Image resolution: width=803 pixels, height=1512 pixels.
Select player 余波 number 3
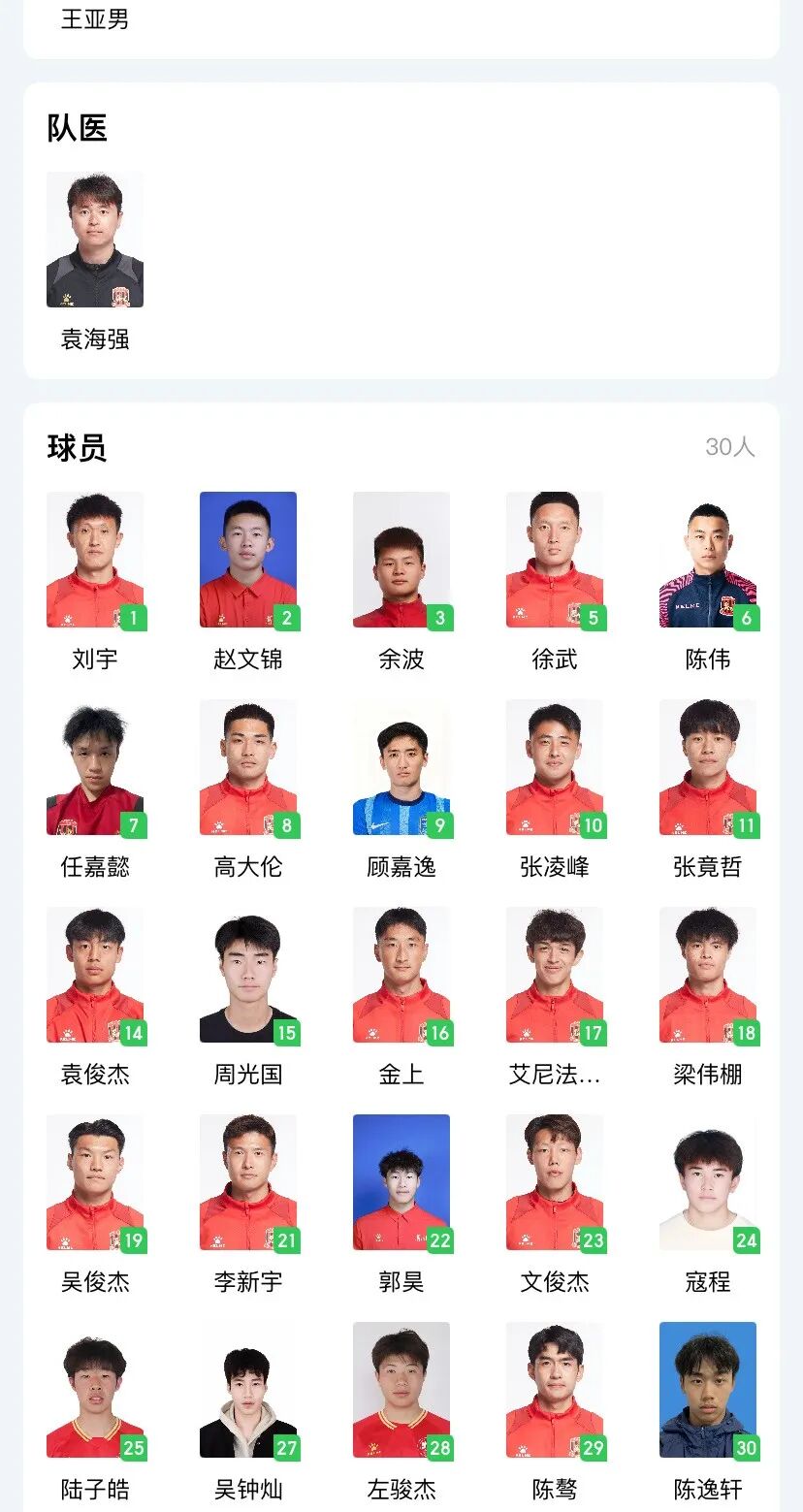pos(401,560)
